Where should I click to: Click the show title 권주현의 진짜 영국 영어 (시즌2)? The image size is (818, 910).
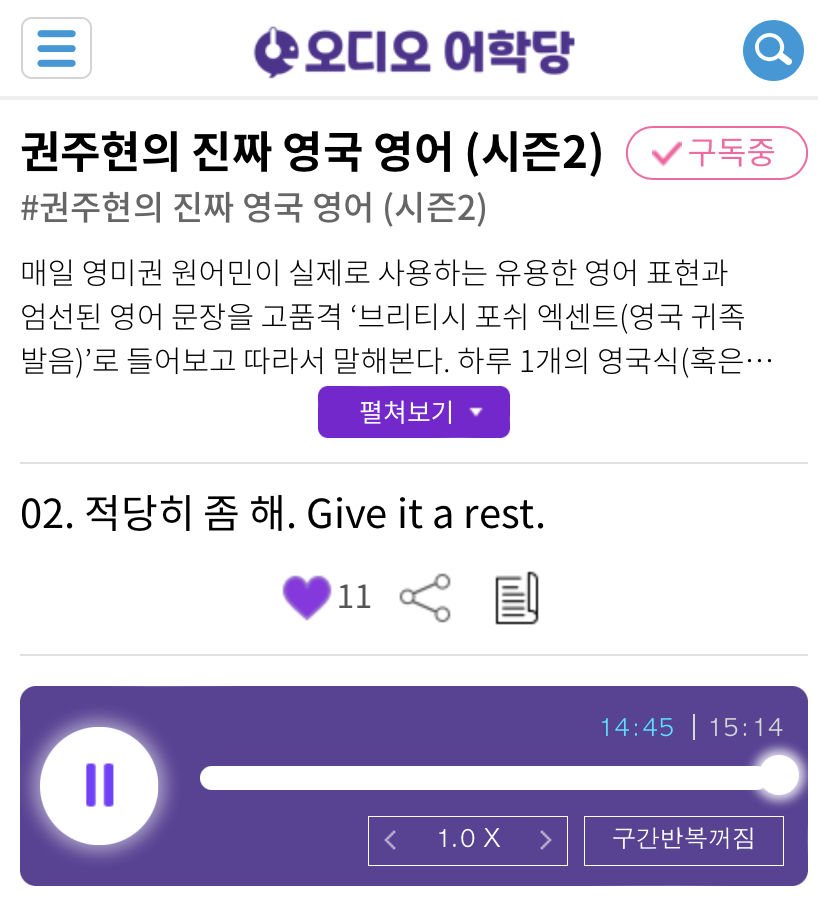coord(300,151)
